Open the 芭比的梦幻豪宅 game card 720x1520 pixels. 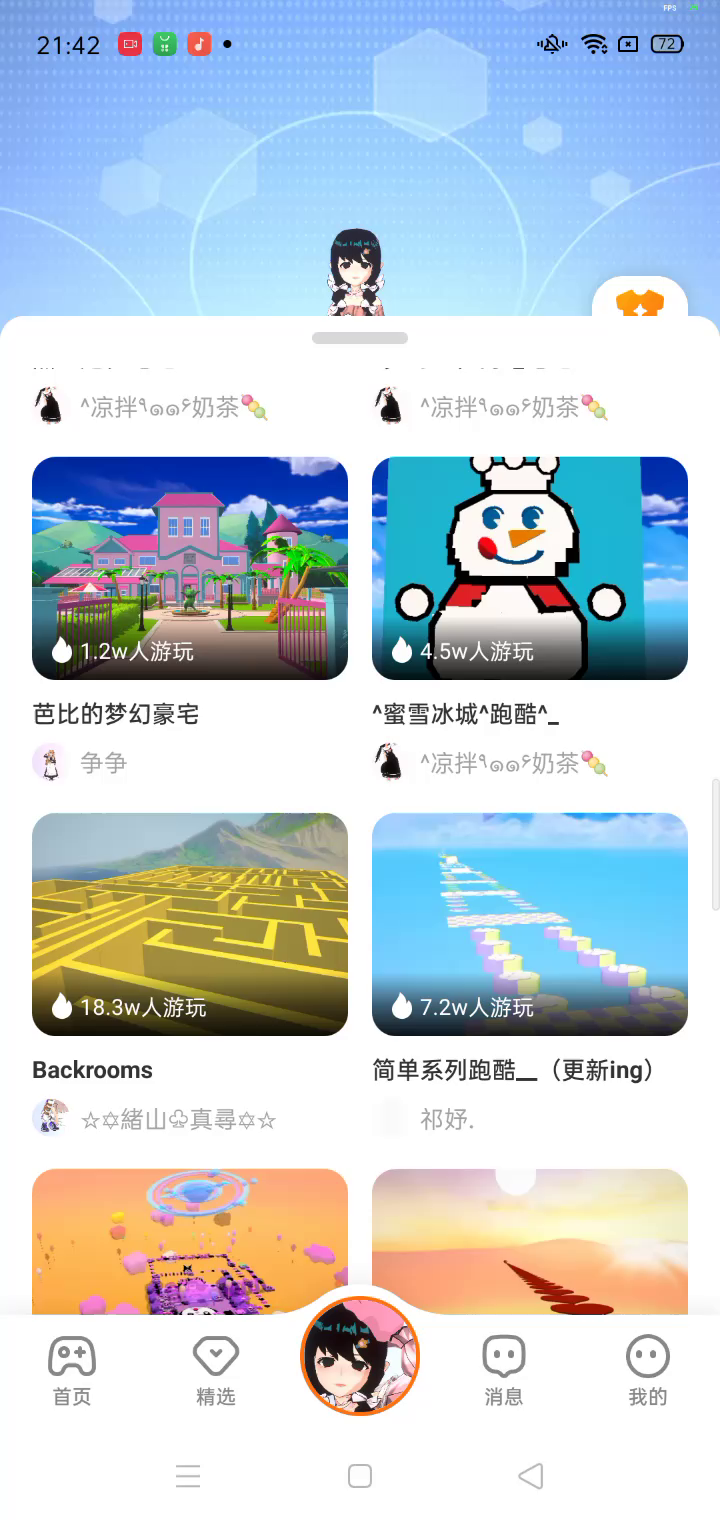(190, 568)
